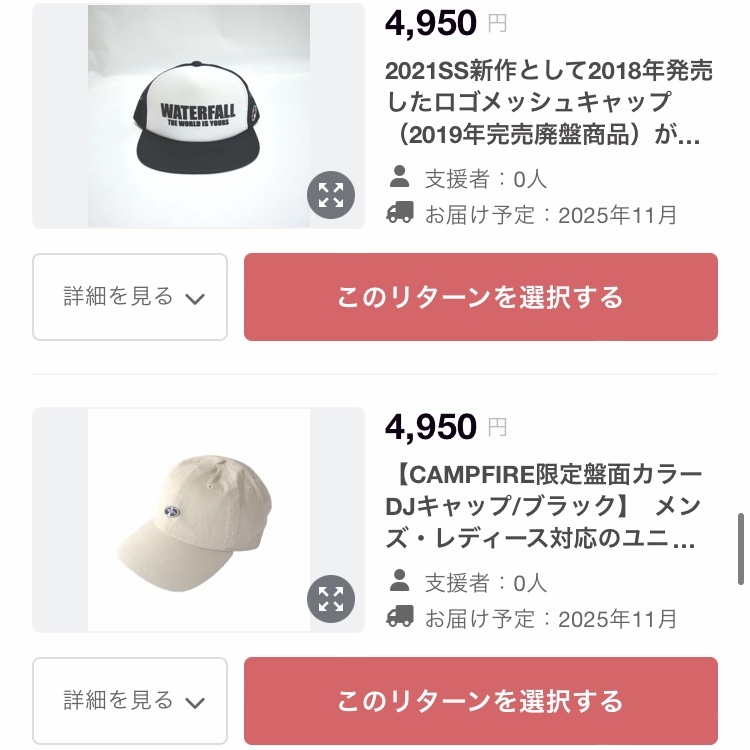Select the CAMPFIRE DJ cap return

480,701
